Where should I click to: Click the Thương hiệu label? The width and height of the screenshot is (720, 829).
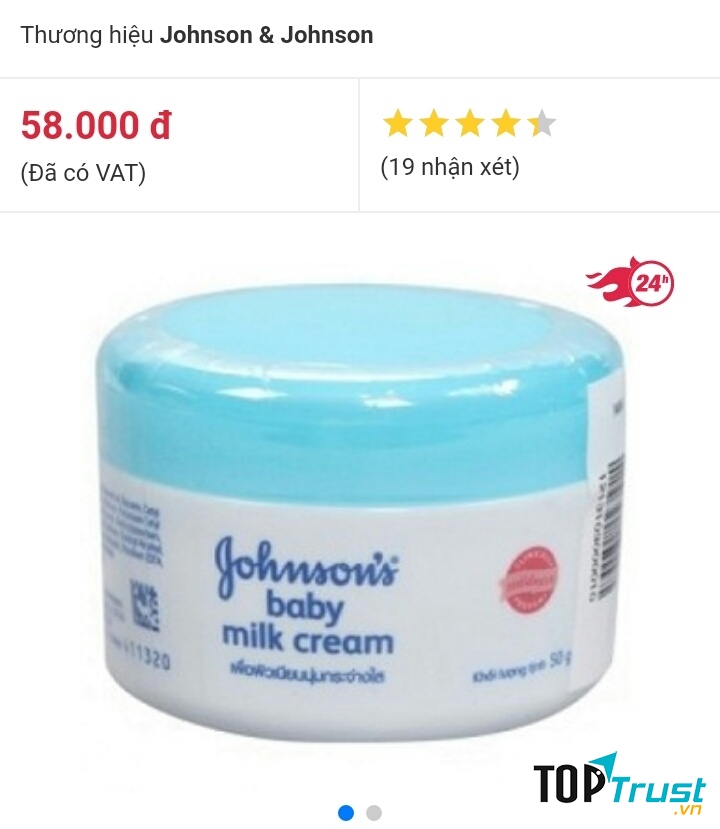coord(88,34)
